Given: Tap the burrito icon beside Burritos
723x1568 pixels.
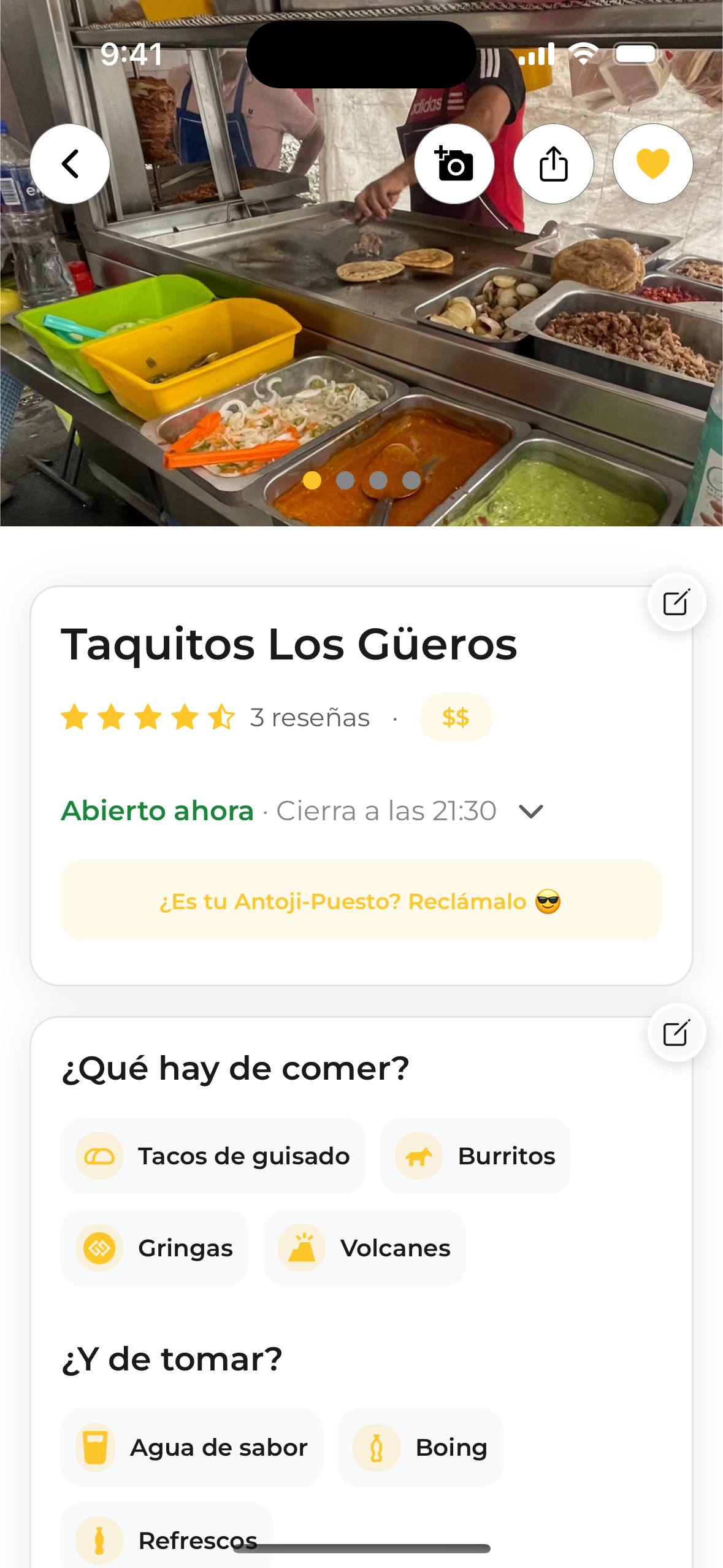Looking at the screenshot, I should [418, 1156].
